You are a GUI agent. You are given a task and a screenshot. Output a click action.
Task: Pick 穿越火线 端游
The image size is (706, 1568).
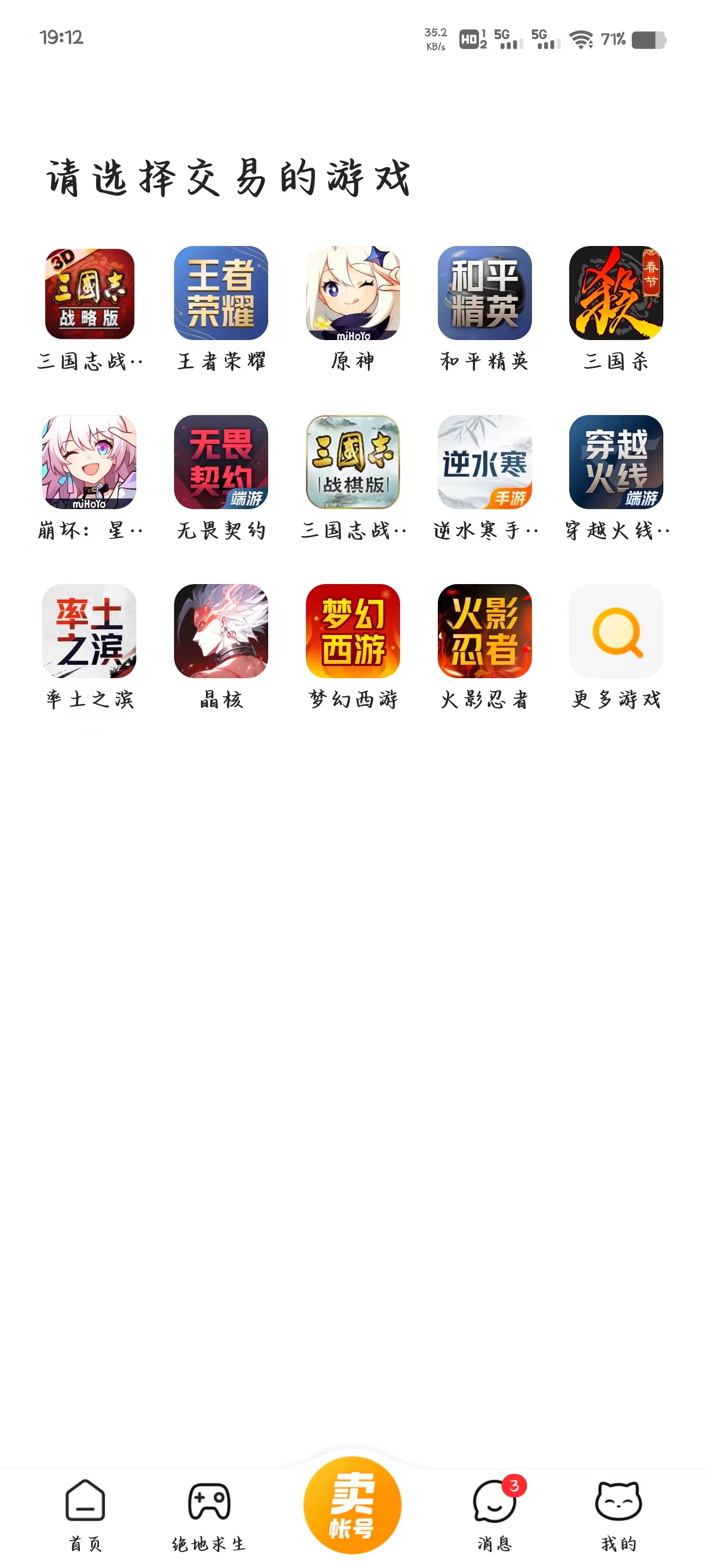[x=616, y=462]
